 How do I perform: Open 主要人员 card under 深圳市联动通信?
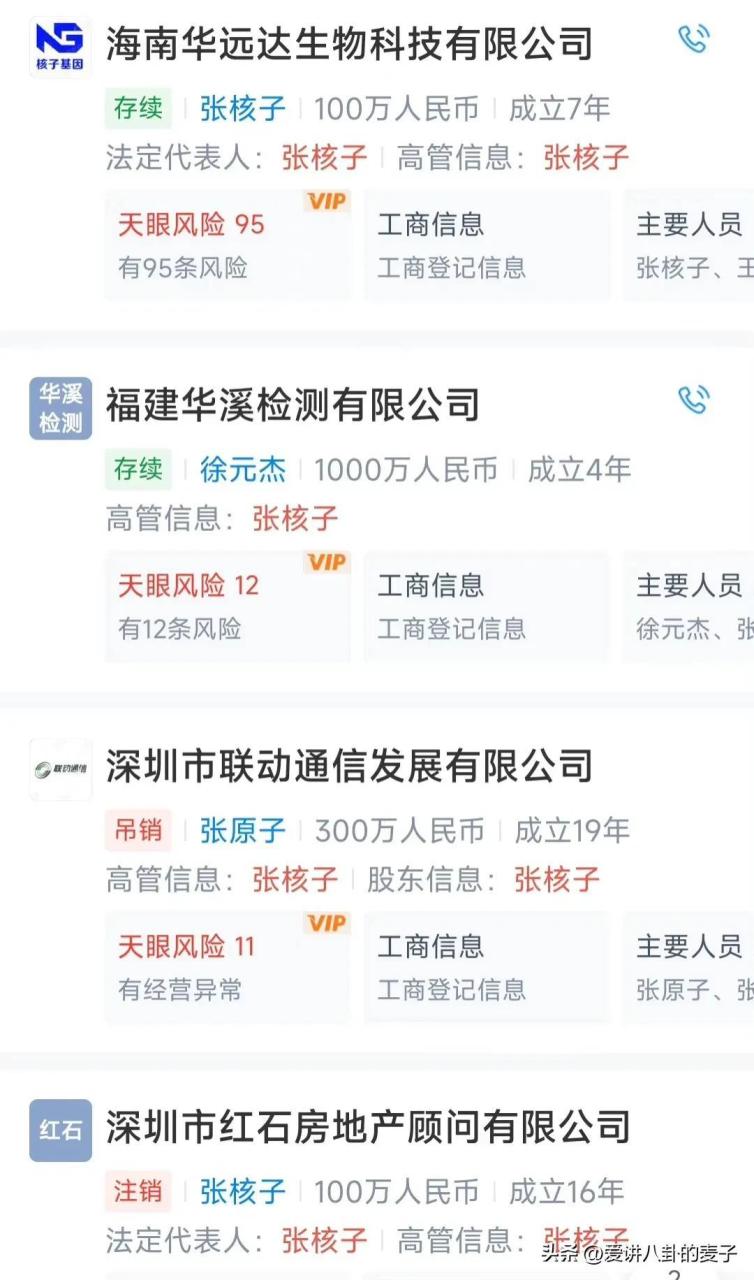tap(689, 967)
